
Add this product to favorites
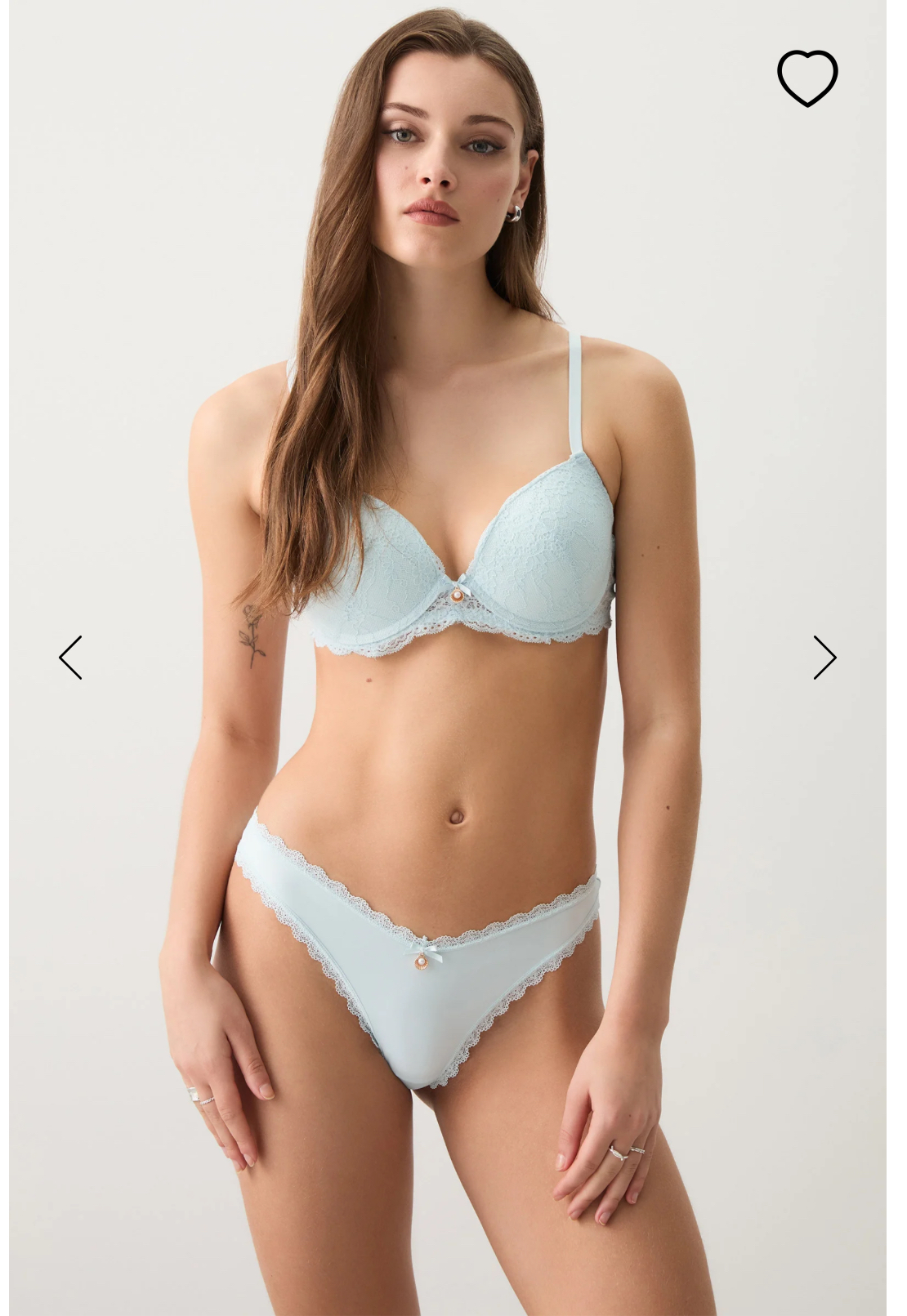806,78
